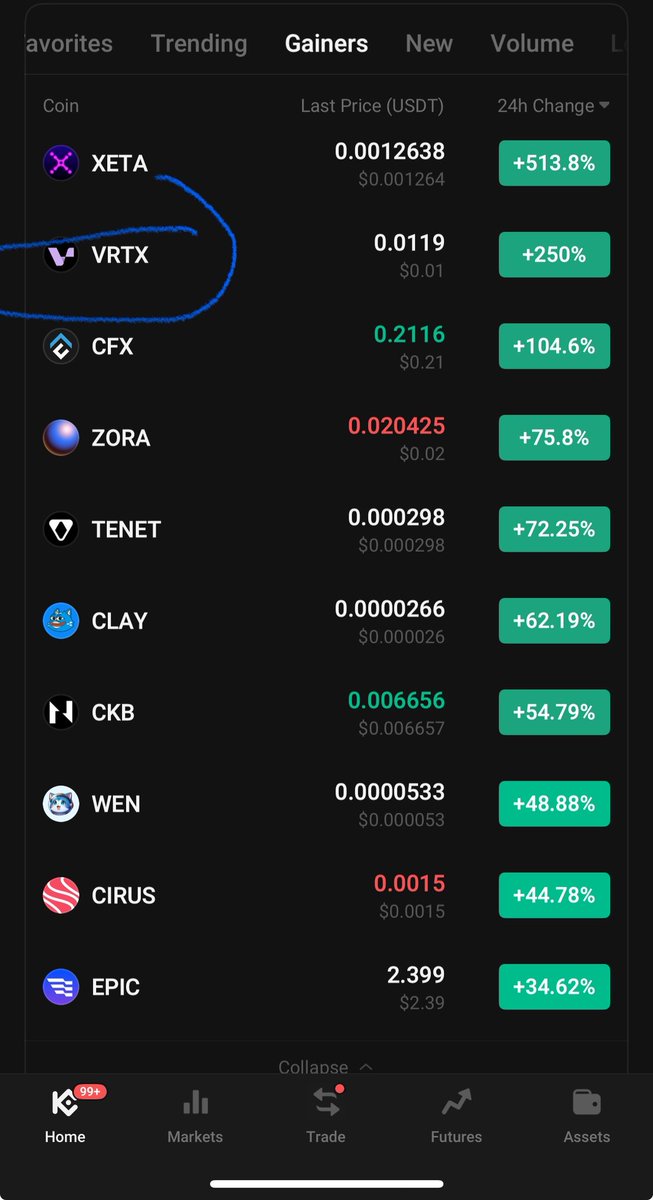Open the Assets tab
This screenshot has width=653, height=1200.
(587, 1116)
